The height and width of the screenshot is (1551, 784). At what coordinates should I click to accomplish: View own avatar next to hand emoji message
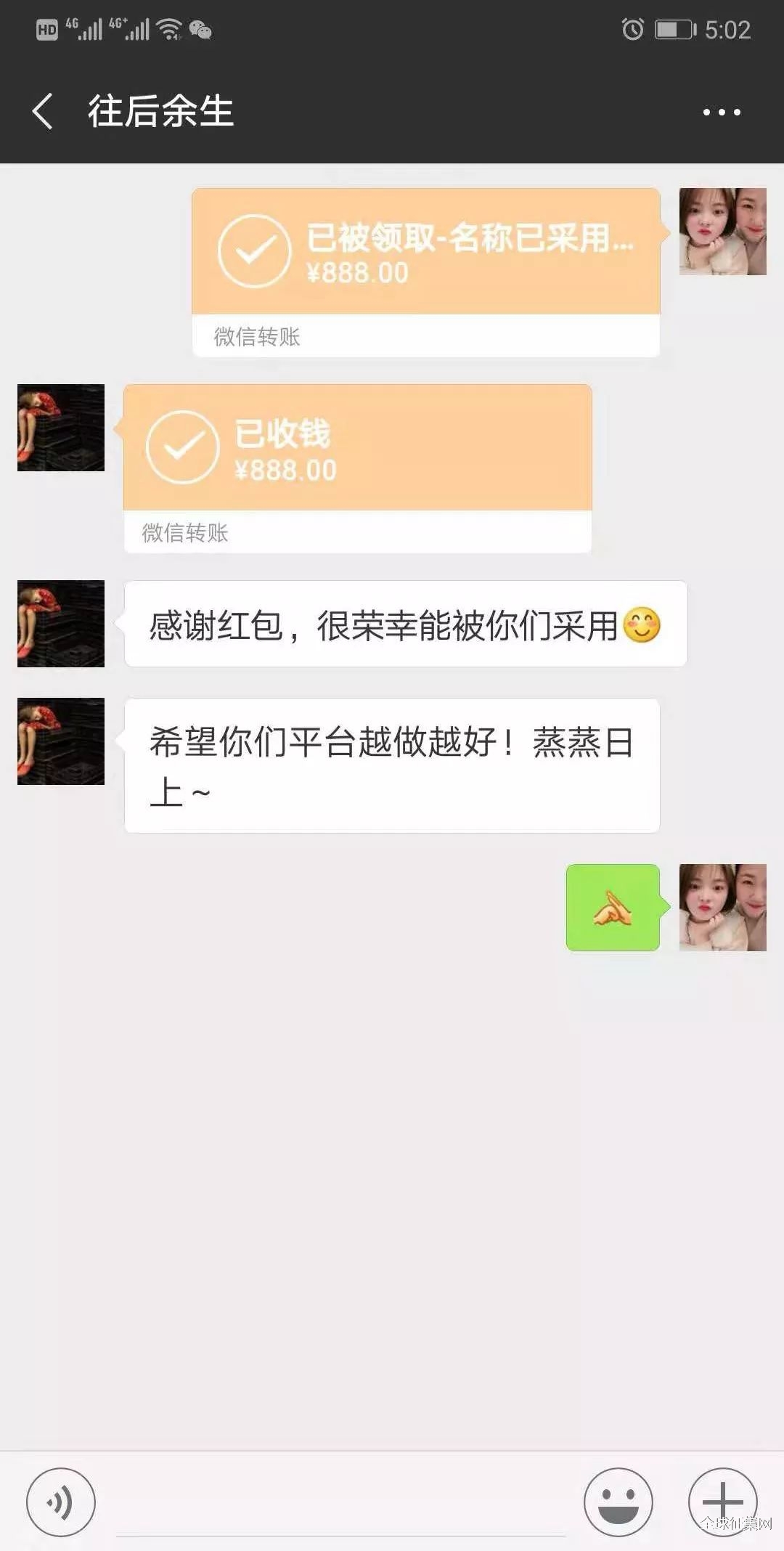pyautogui.click(x=723, y=908)
